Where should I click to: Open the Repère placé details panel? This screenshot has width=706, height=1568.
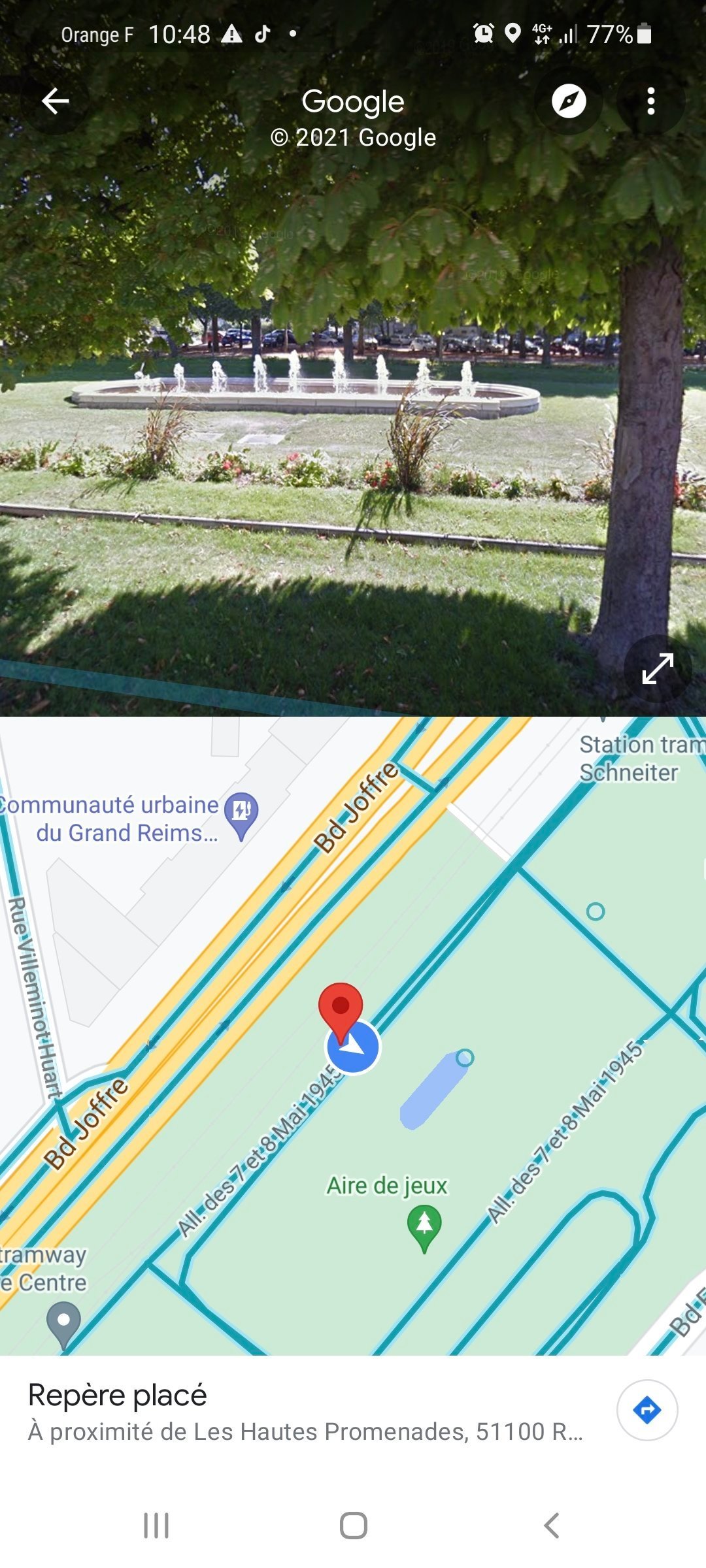(x=306, y=1411)
